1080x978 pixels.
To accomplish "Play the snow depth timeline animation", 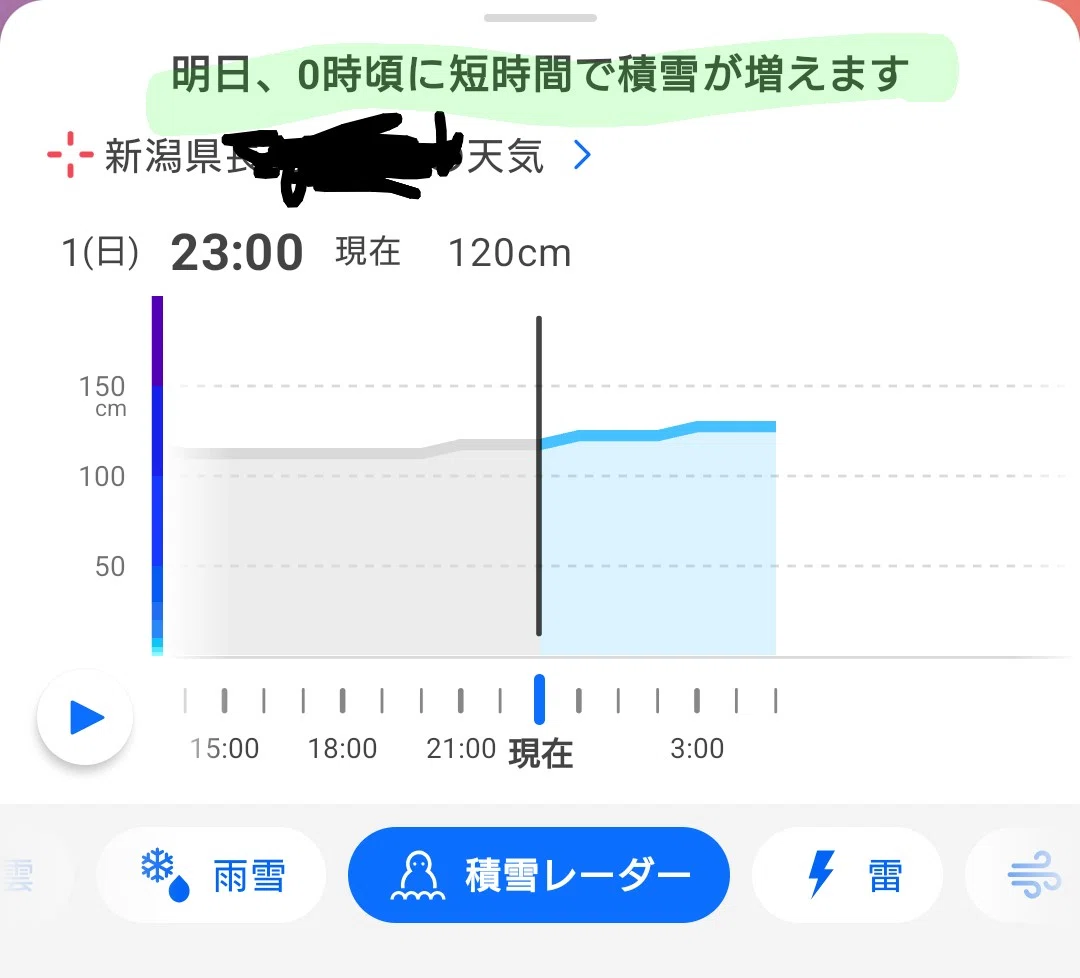I will (x=85, y=717).
